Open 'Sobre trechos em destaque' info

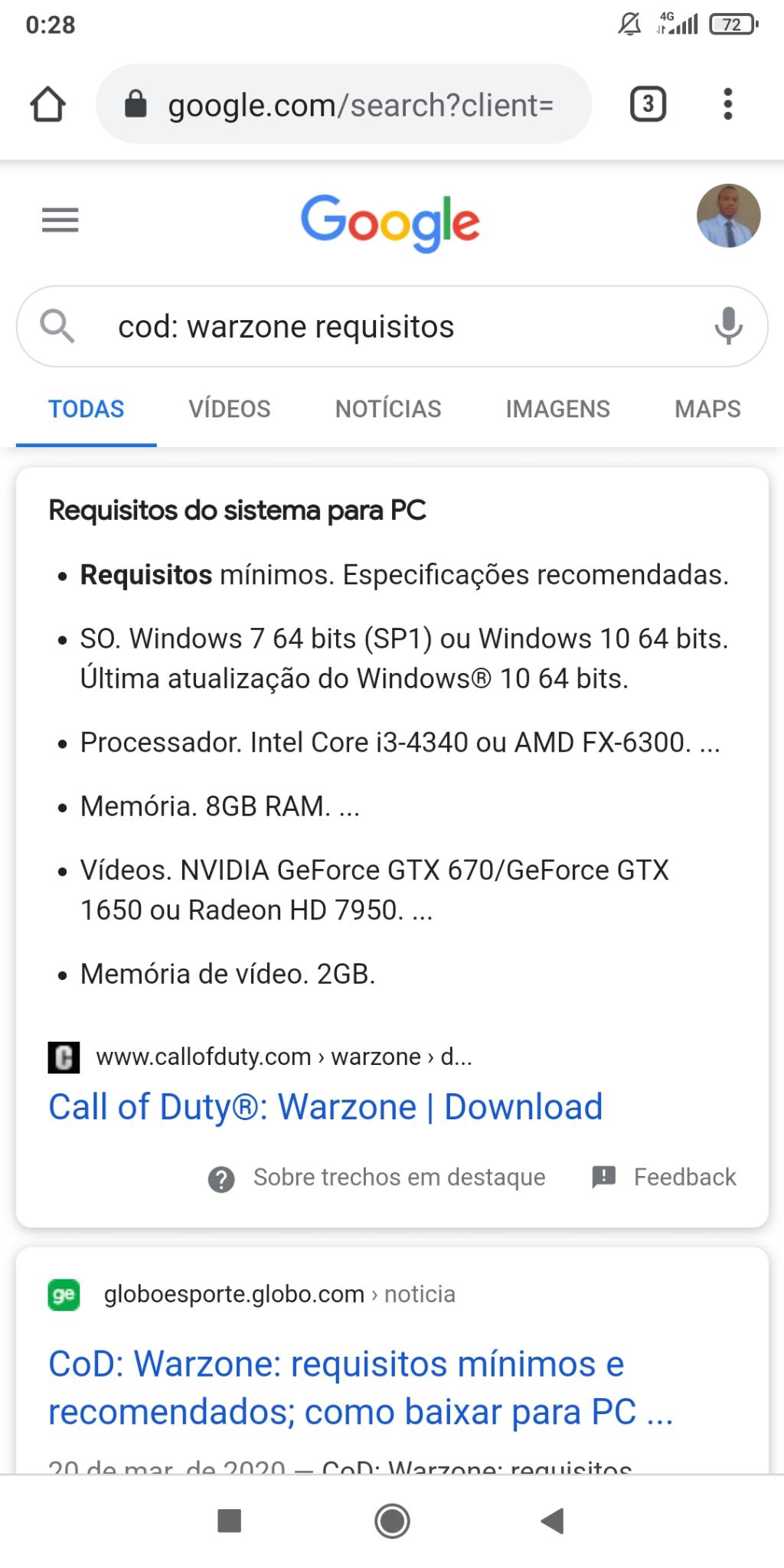click(377, 1178)
